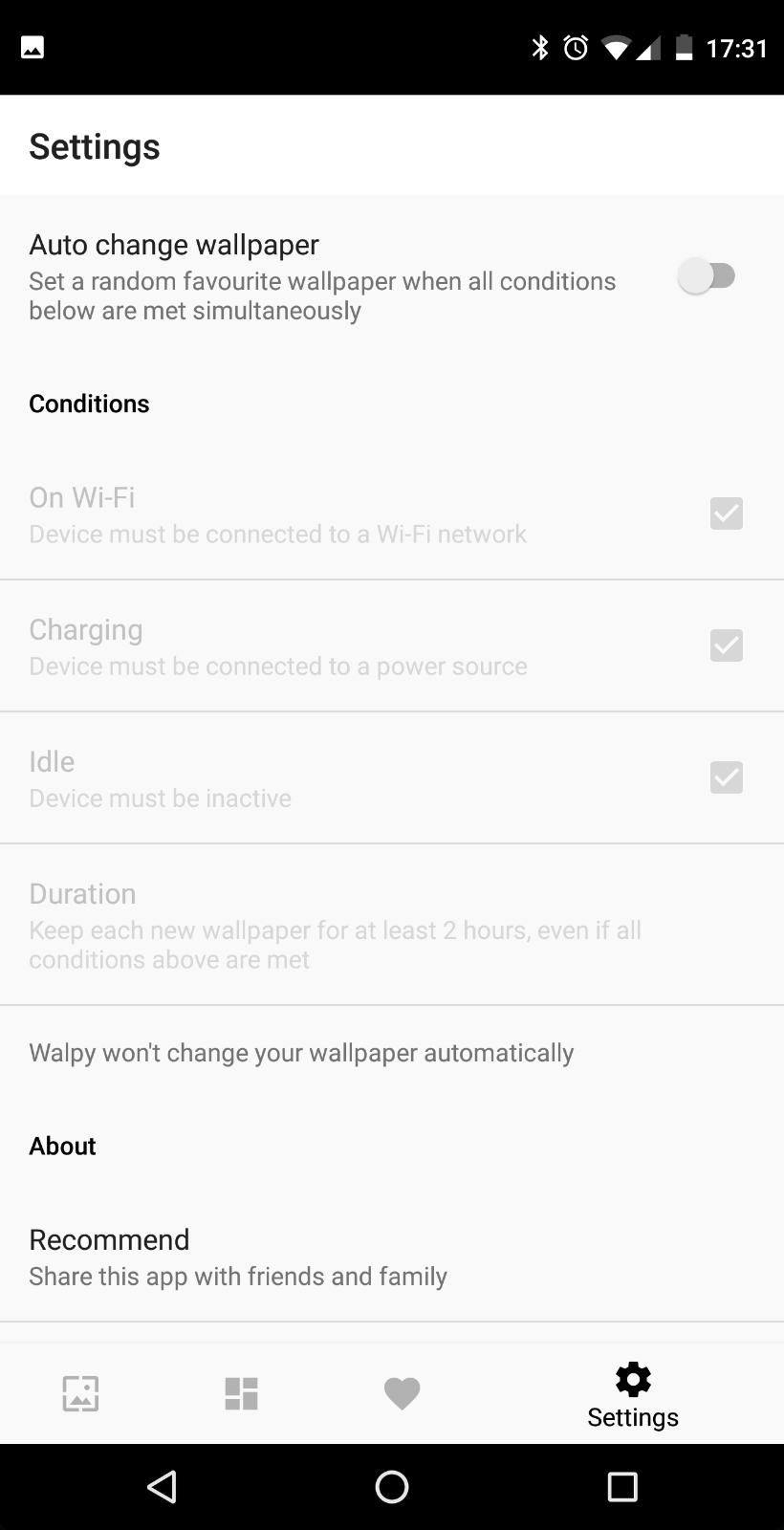
Task: Select the Settings tab
Action: coord(633,1395)
